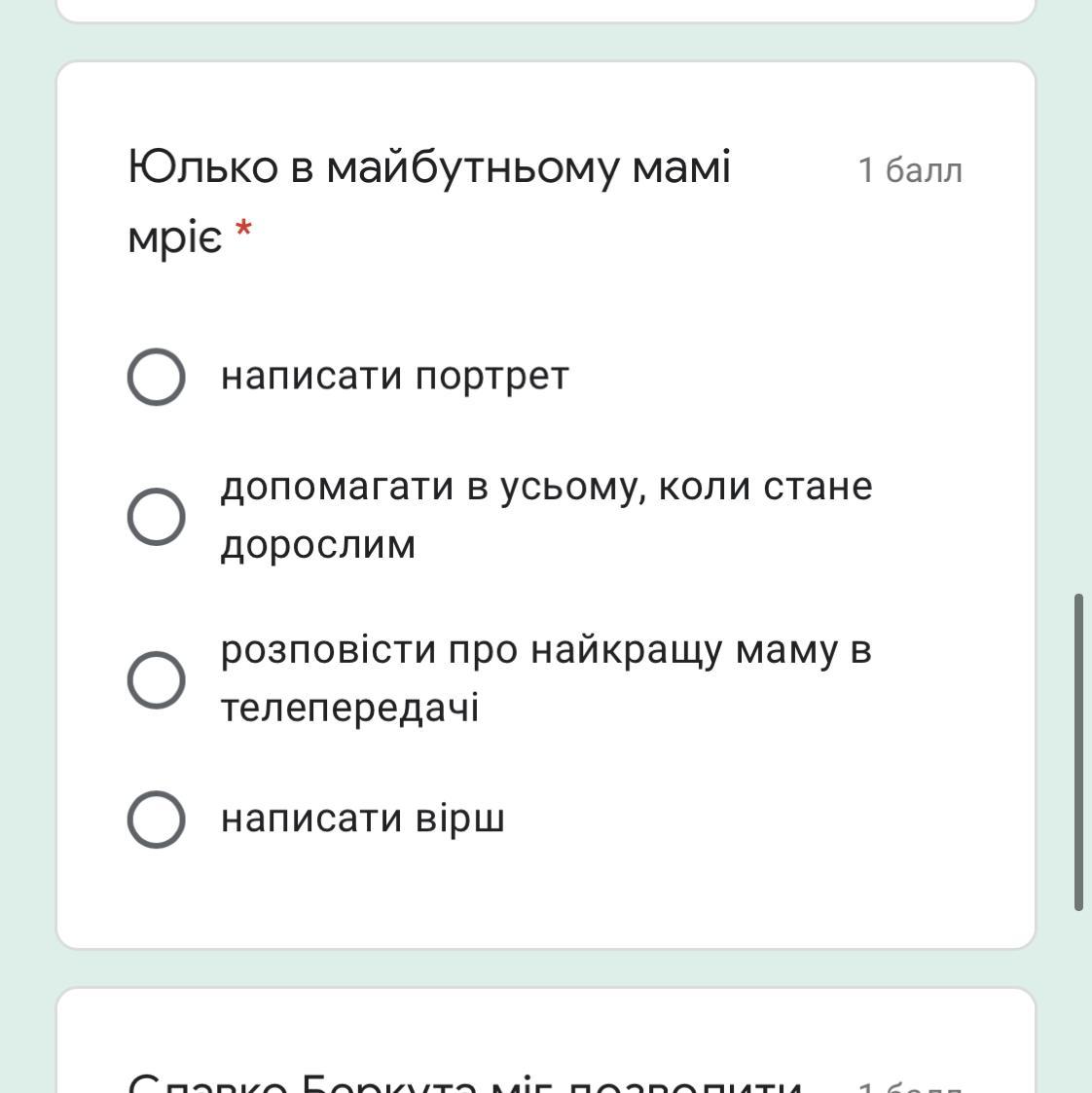Choose 'допомагати в усьому, коли стане дорослим'

[157, 517]
